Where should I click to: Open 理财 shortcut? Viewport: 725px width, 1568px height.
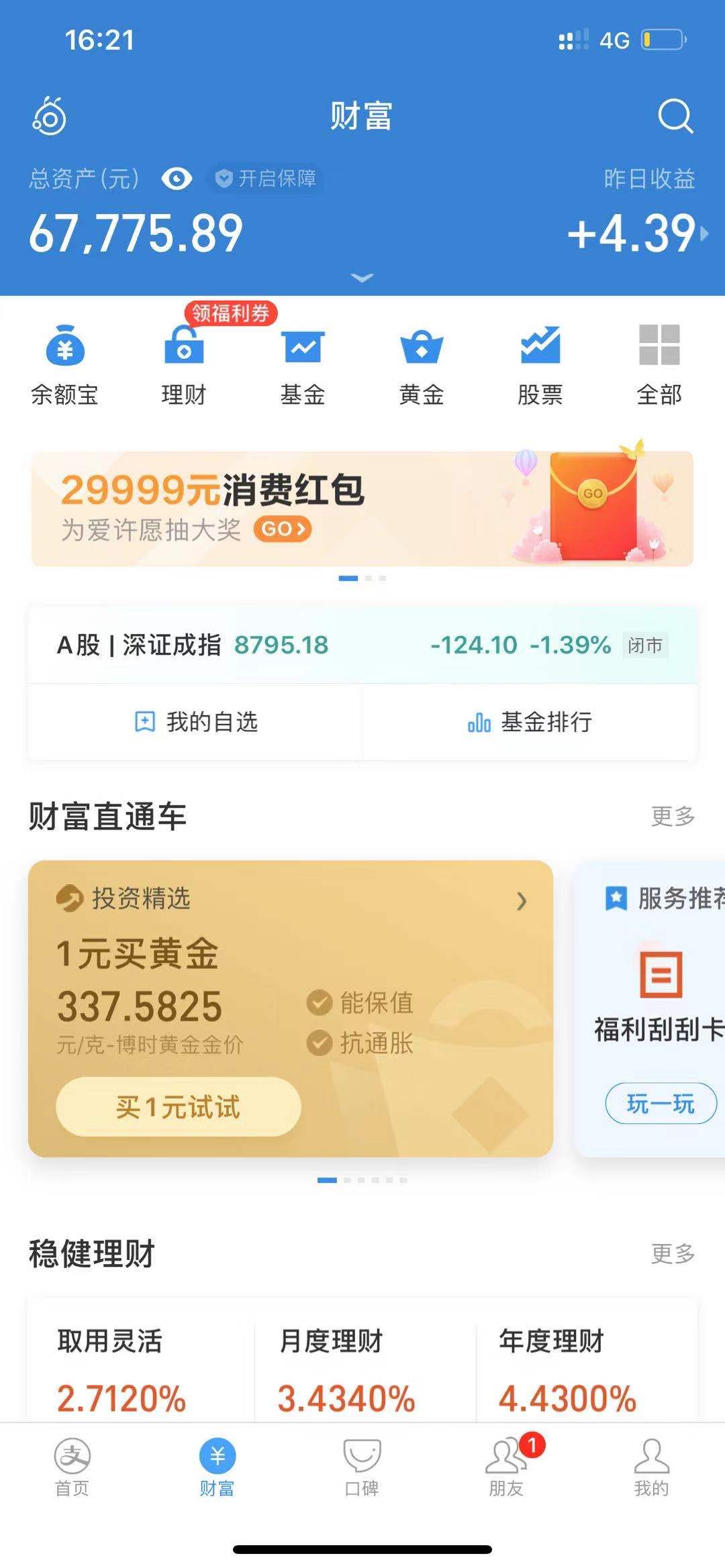pyautogui.click(x=183, y=366)
